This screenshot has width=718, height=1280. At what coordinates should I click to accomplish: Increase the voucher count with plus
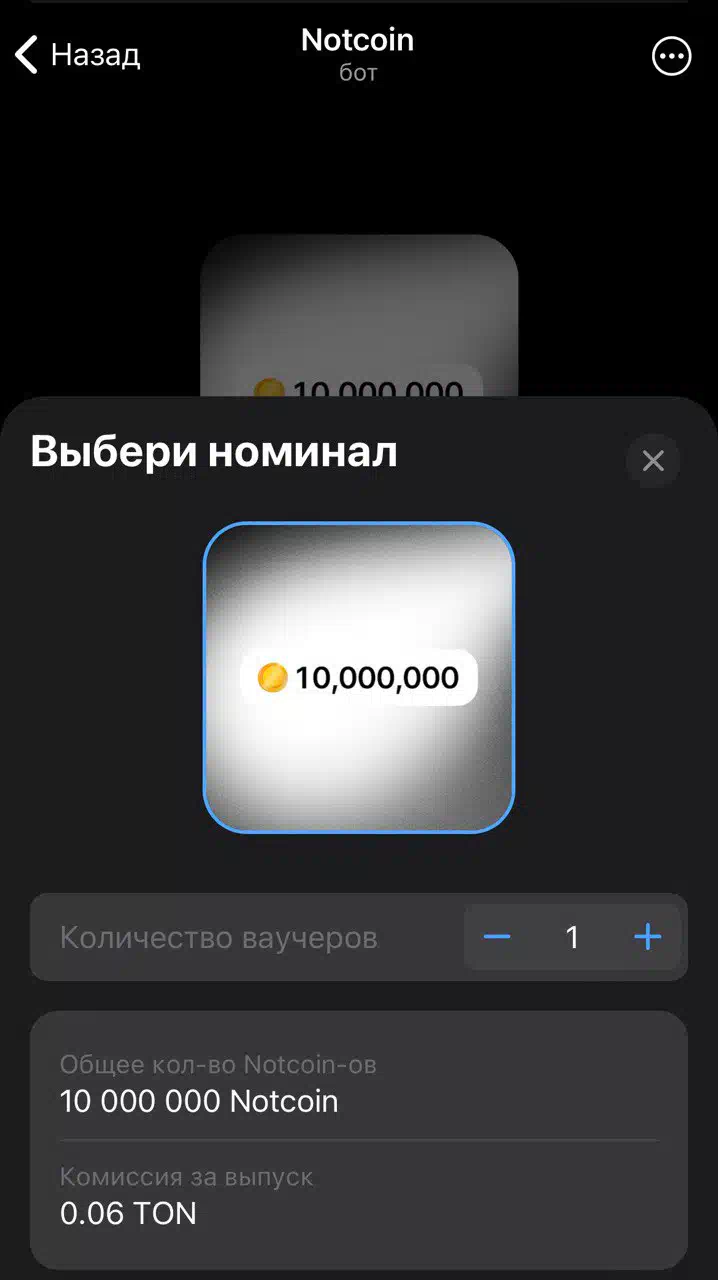(648, 937)
